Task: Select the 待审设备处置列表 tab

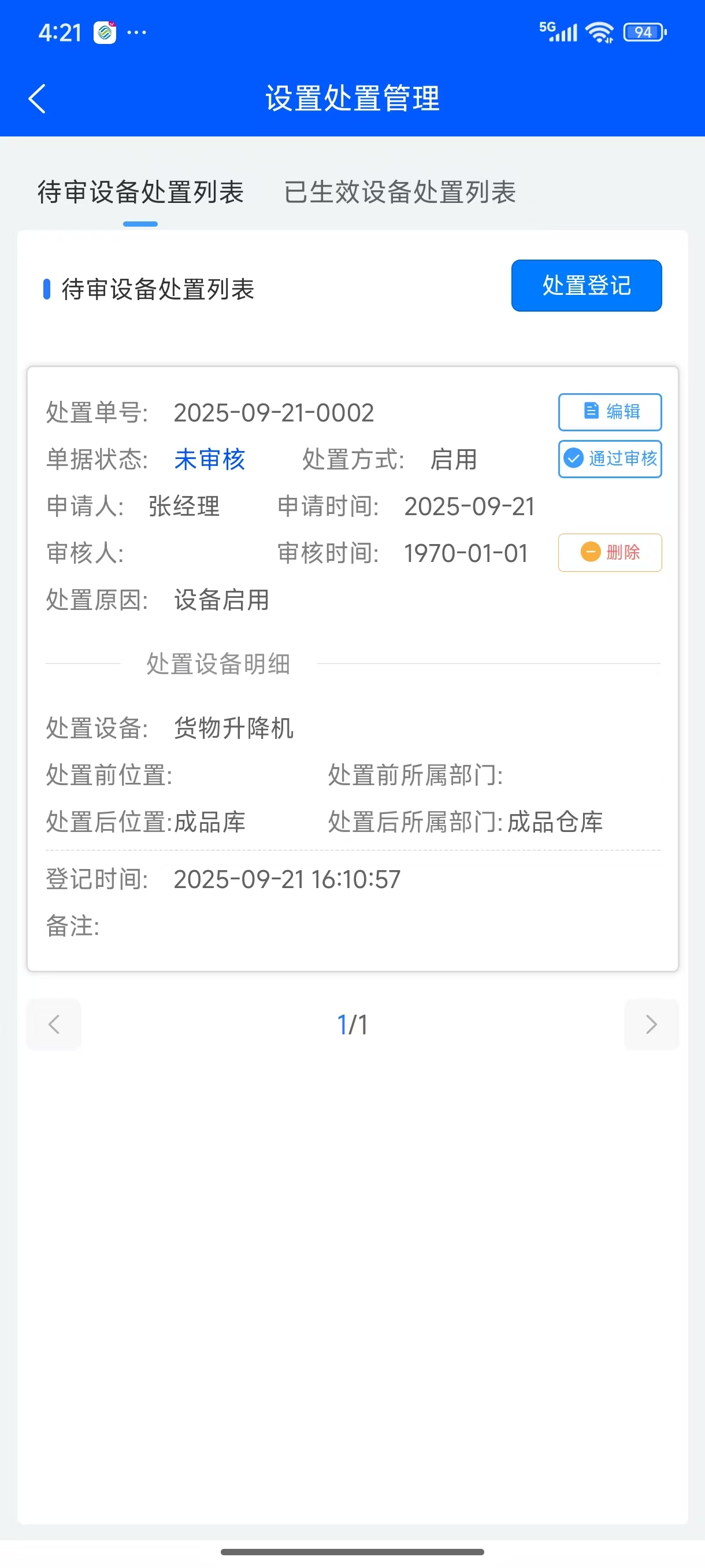Action: pos(140,193)
